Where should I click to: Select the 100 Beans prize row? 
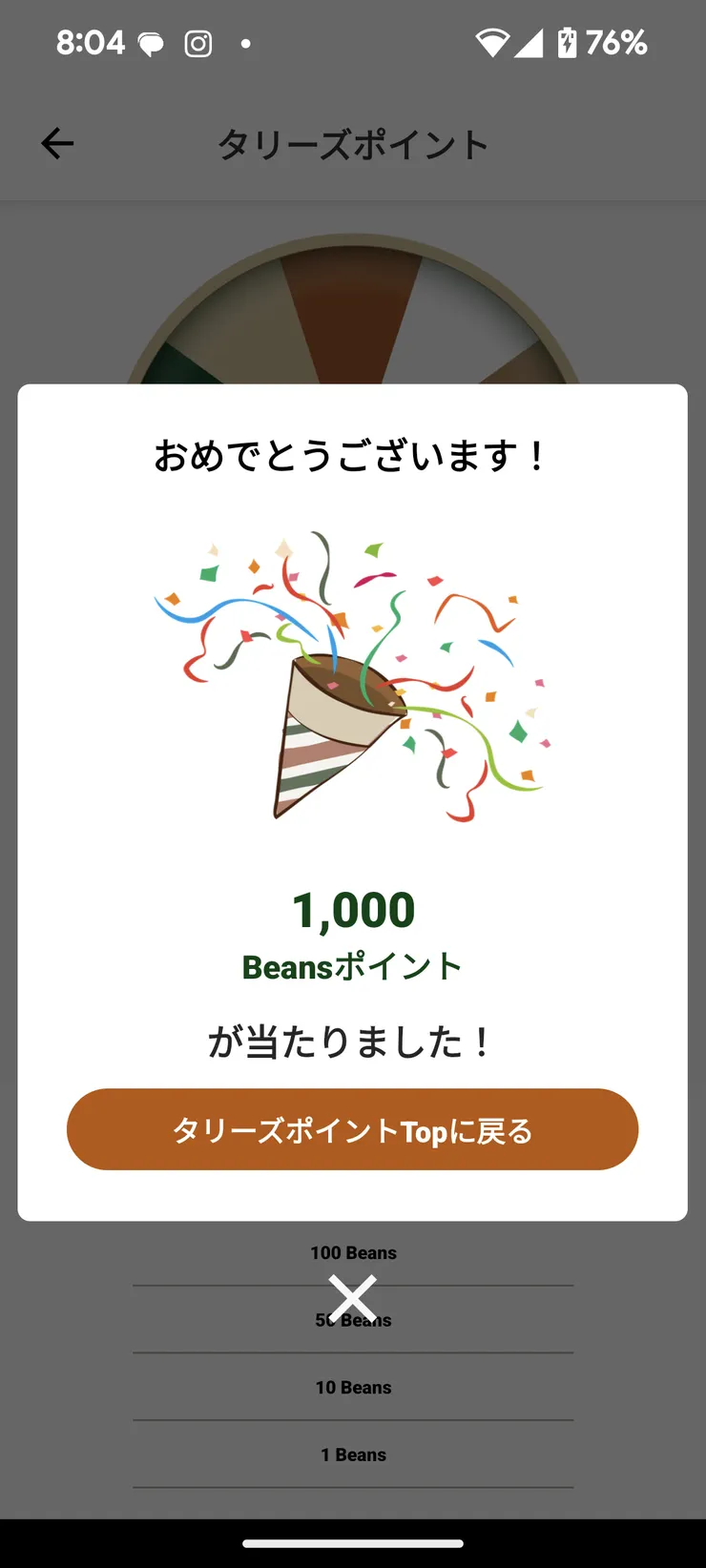coord(353,1252)
